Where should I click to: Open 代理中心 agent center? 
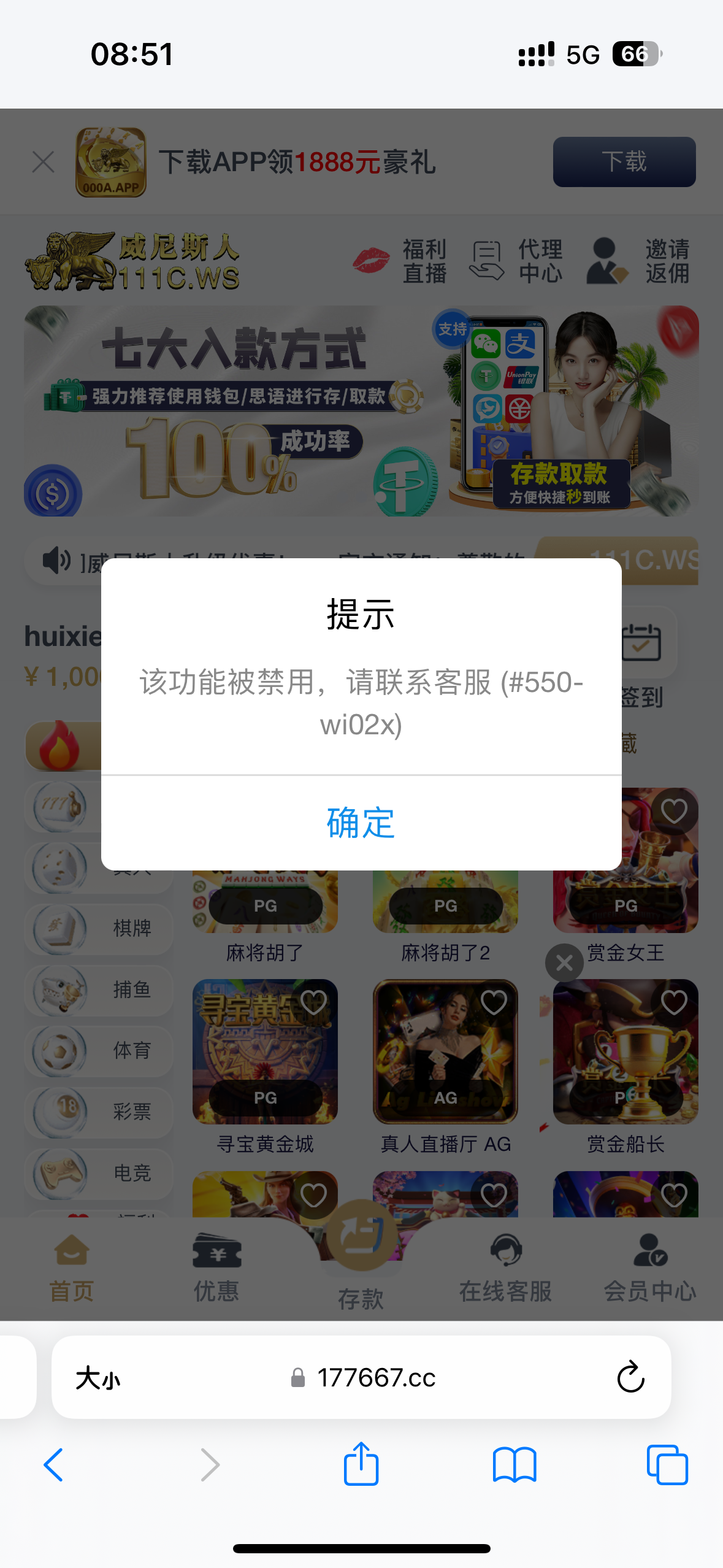pyautogui.click(x=516, y=261)
